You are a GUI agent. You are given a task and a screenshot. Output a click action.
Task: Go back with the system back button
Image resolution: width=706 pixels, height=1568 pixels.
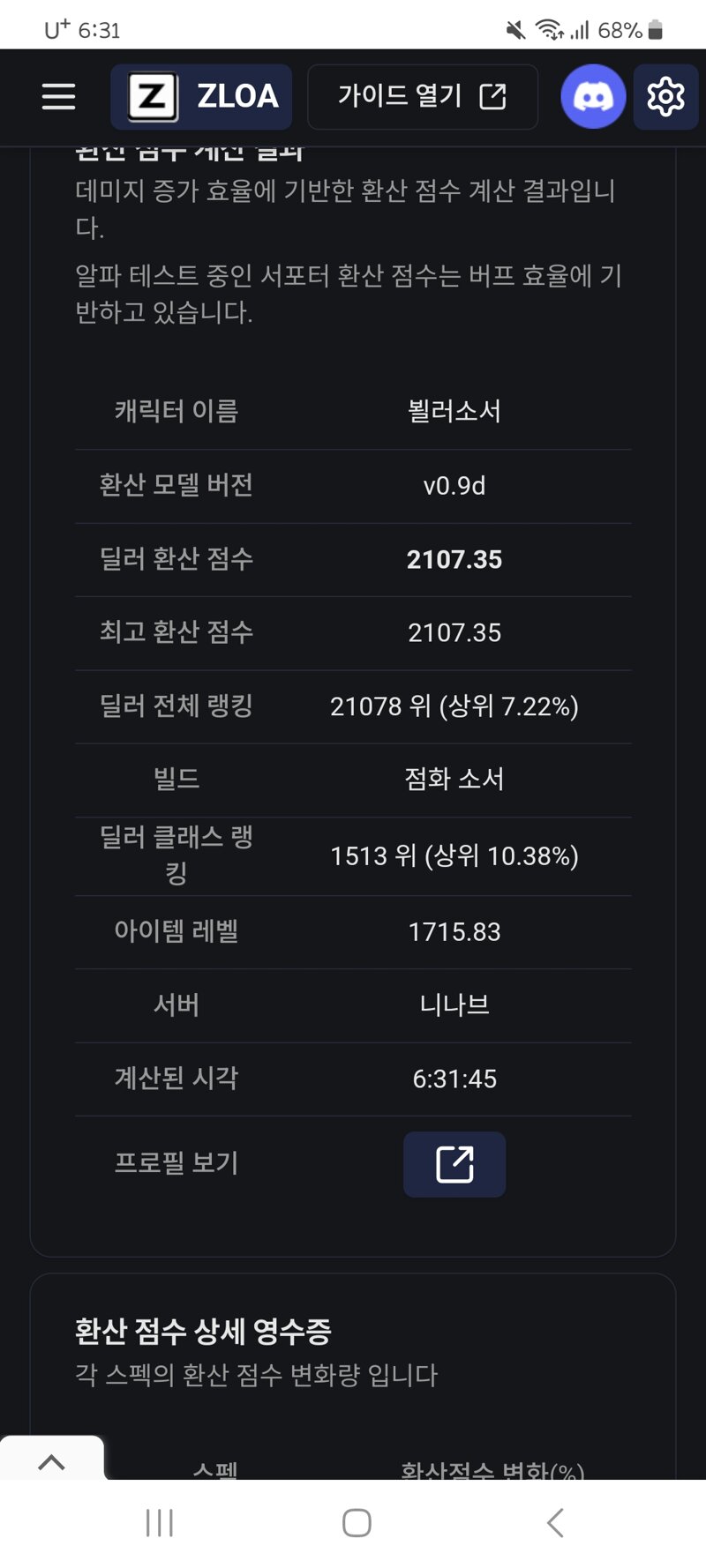click(x=554, y=1522)
